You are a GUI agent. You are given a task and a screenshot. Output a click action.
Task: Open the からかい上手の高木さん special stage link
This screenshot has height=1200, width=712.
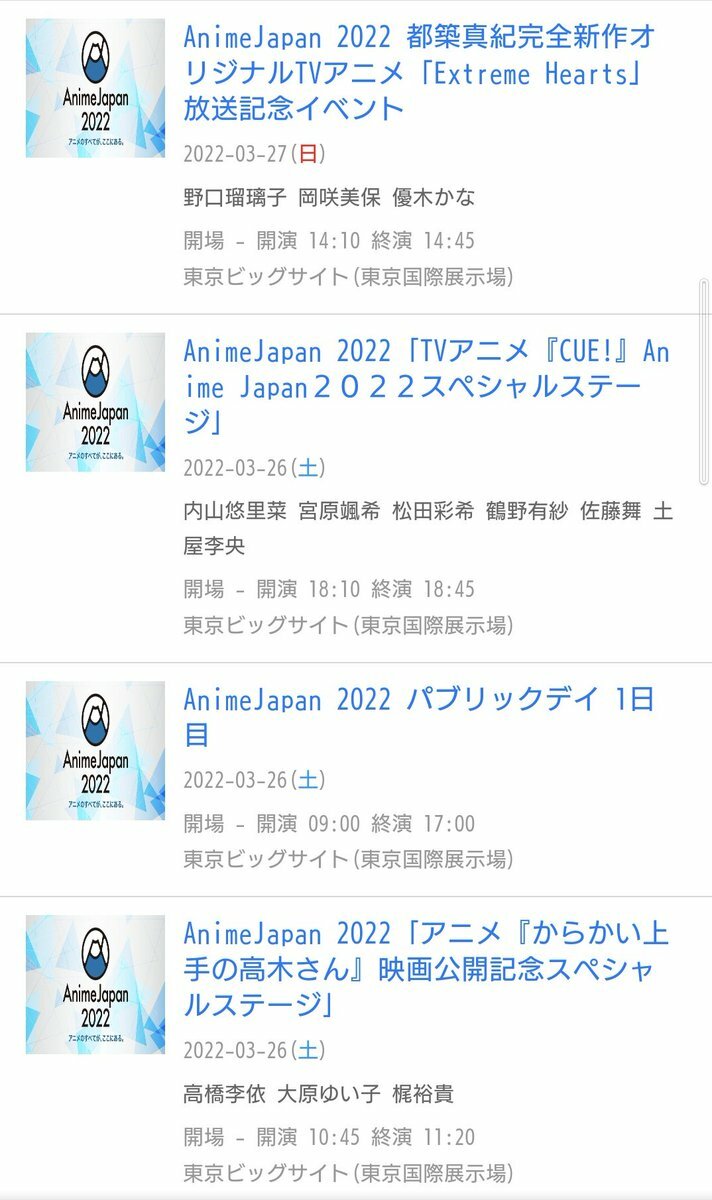click(x=426, y=969)
